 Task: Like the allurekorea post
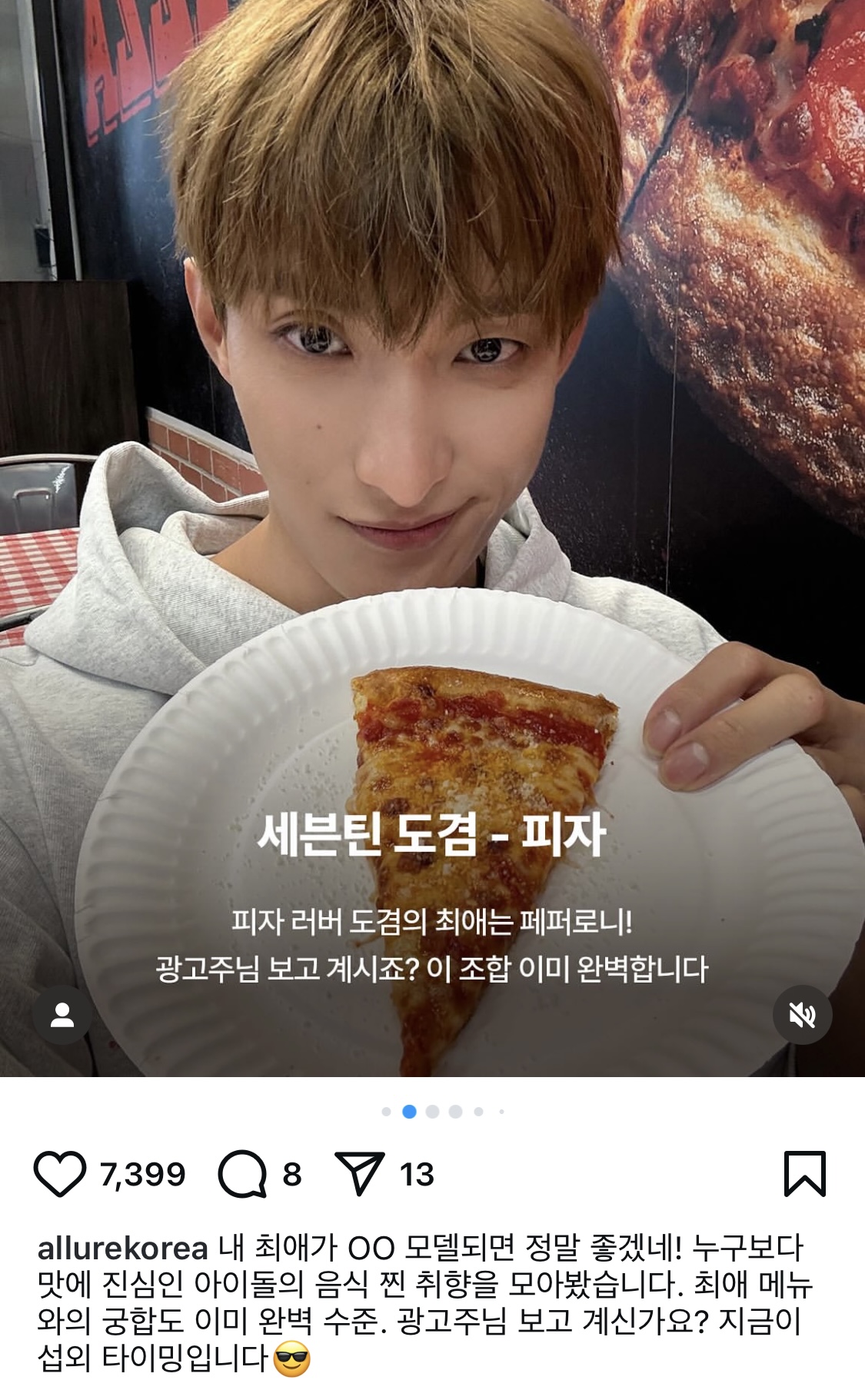[x=59, y=1174]
